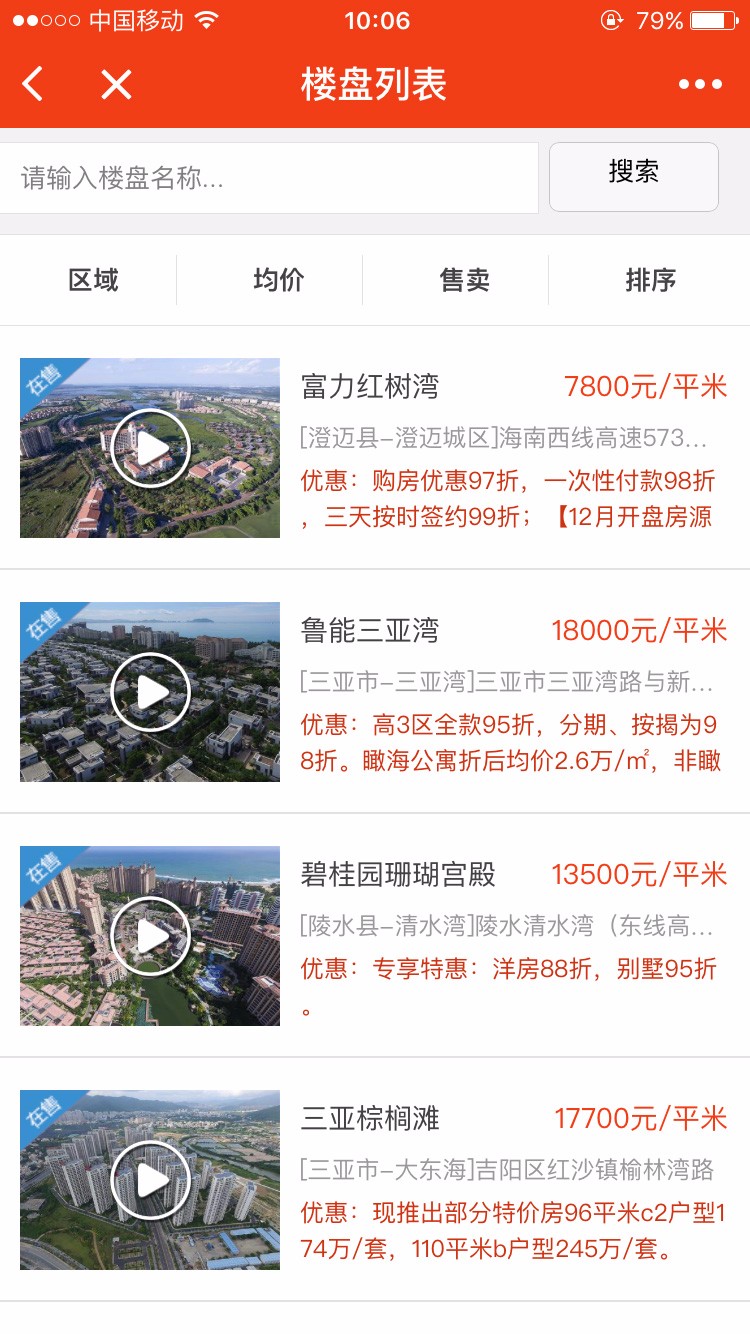Close the page with the X icon
The height and width of the screenshot is (1334, 750).
(116, 84)
